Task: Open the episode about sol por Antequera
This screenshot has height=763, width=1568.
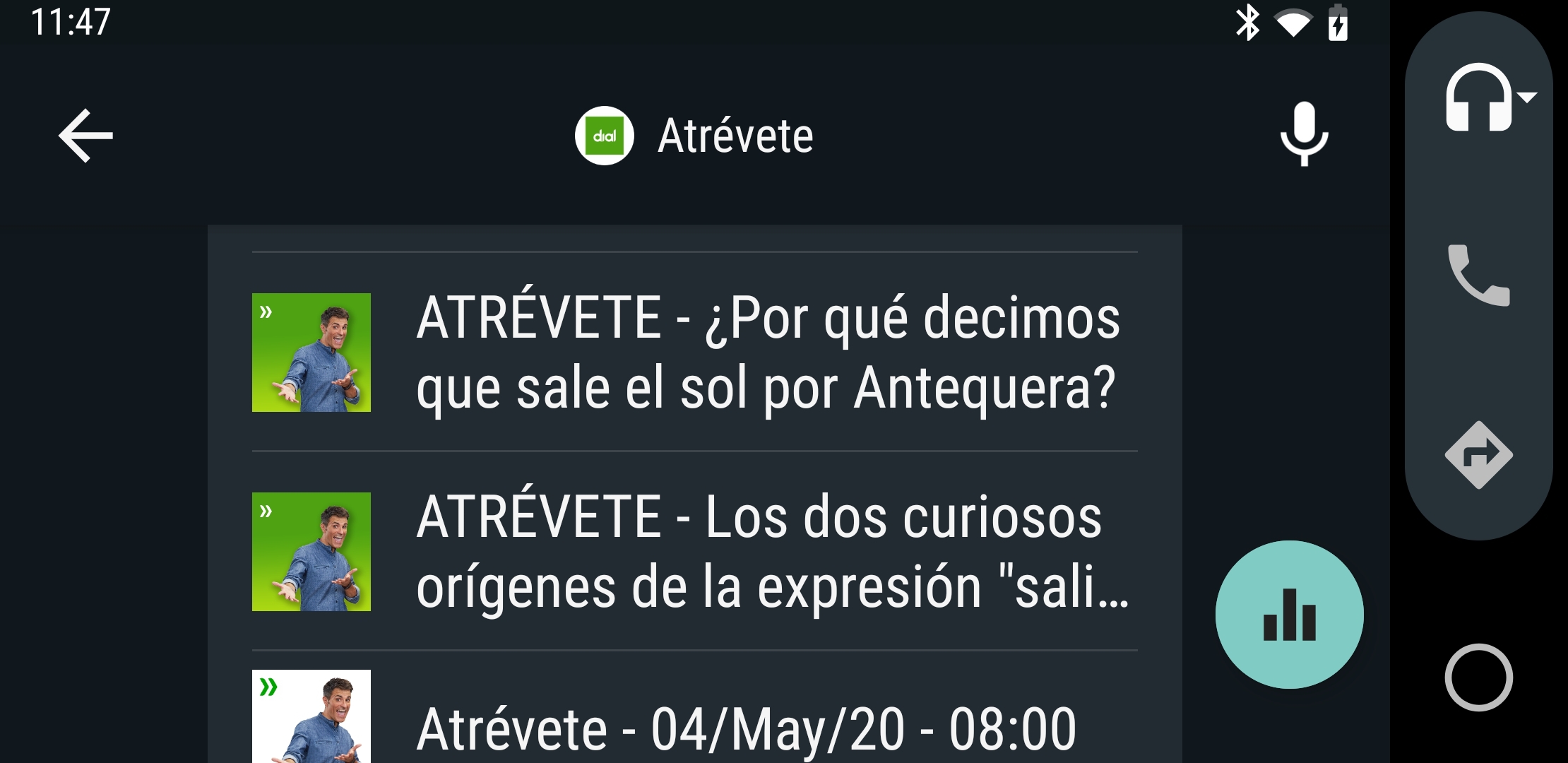Action: [x=694, y=352]
